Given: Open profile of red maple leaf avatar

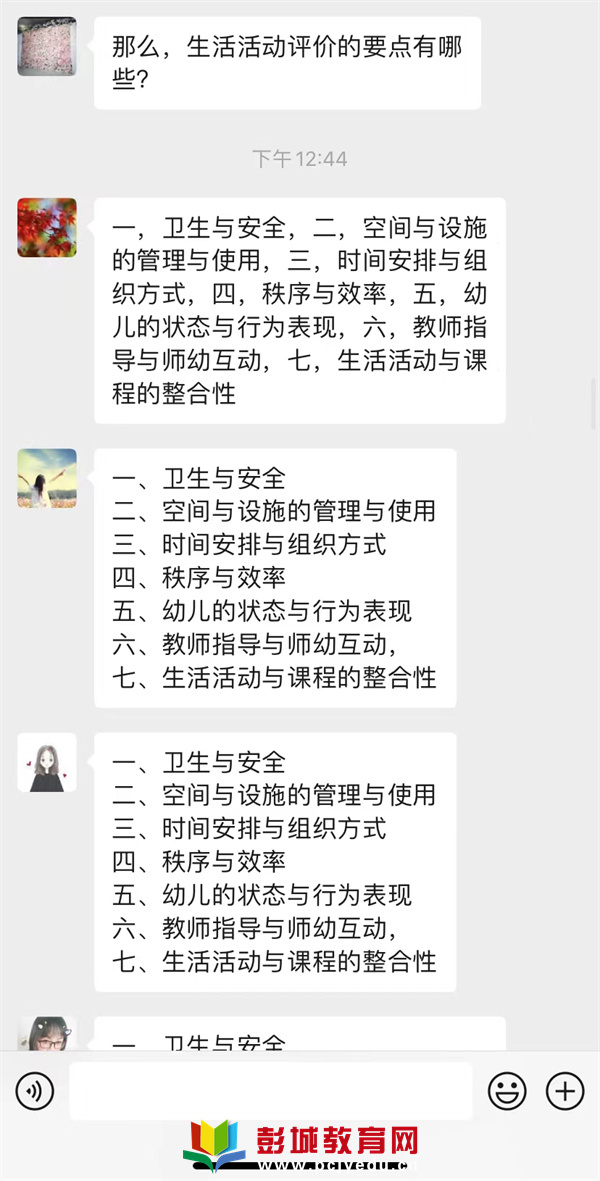Looking at the screenshot, I should coord(47,228).
